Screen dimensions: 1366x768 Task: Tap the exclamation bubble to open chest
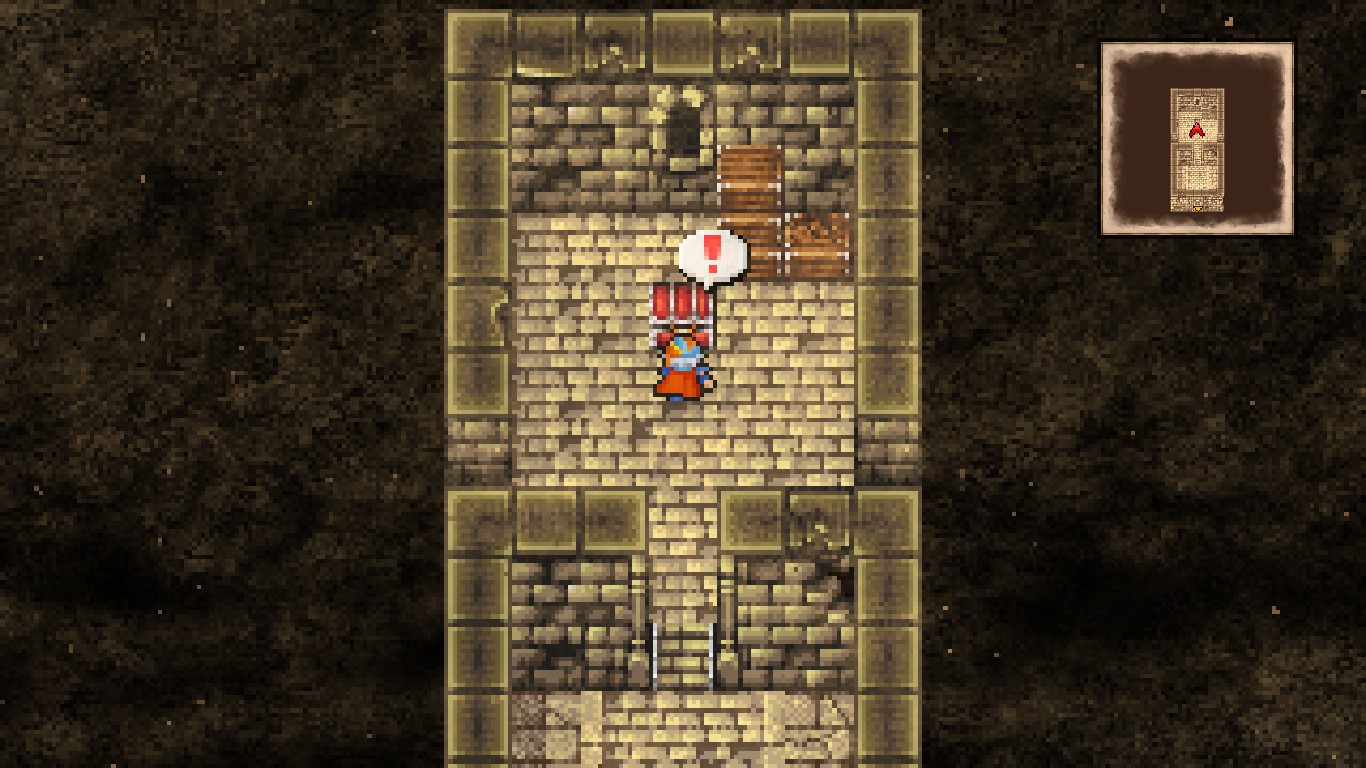[x=712, y=256]
